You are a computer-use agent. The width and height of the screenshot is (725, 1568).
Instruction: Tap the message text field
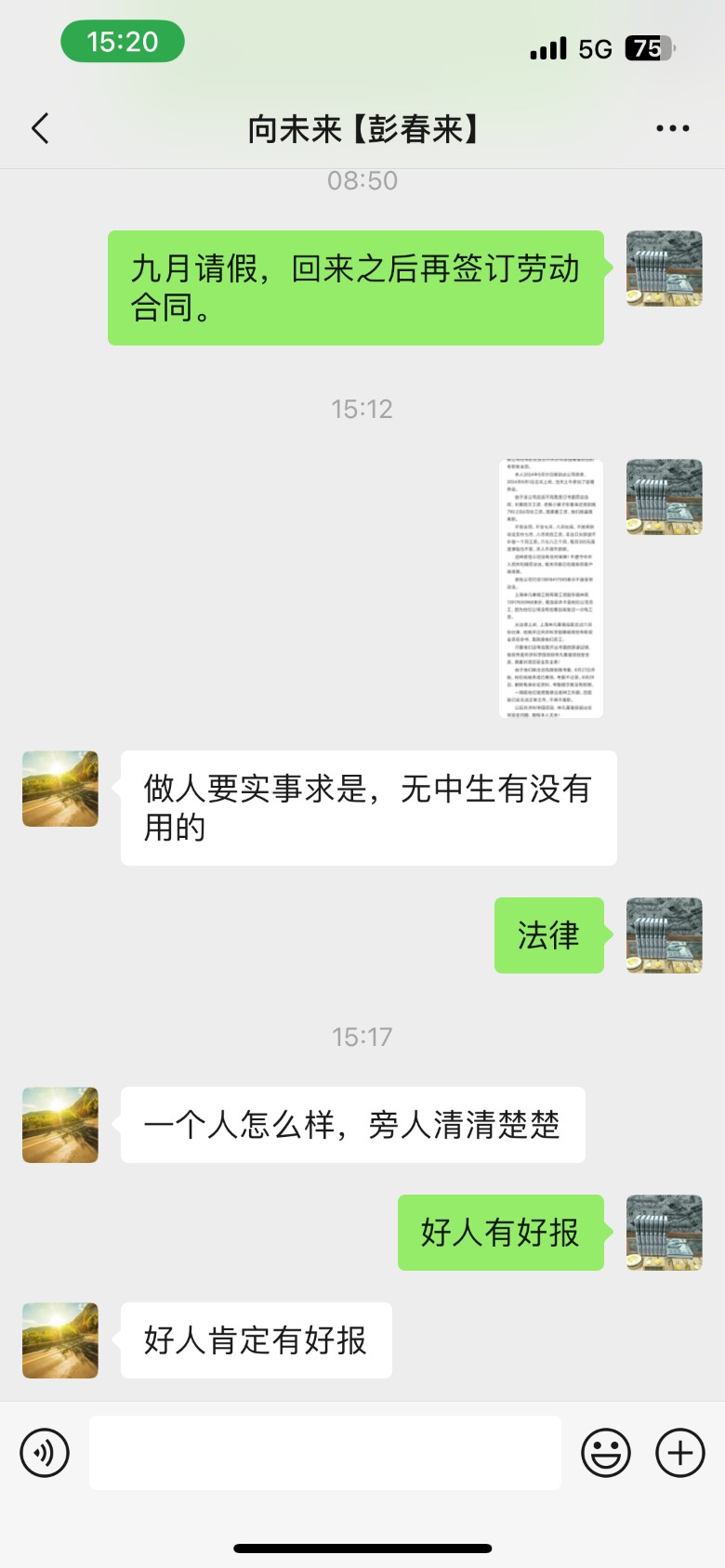[x=325, y=1452]
